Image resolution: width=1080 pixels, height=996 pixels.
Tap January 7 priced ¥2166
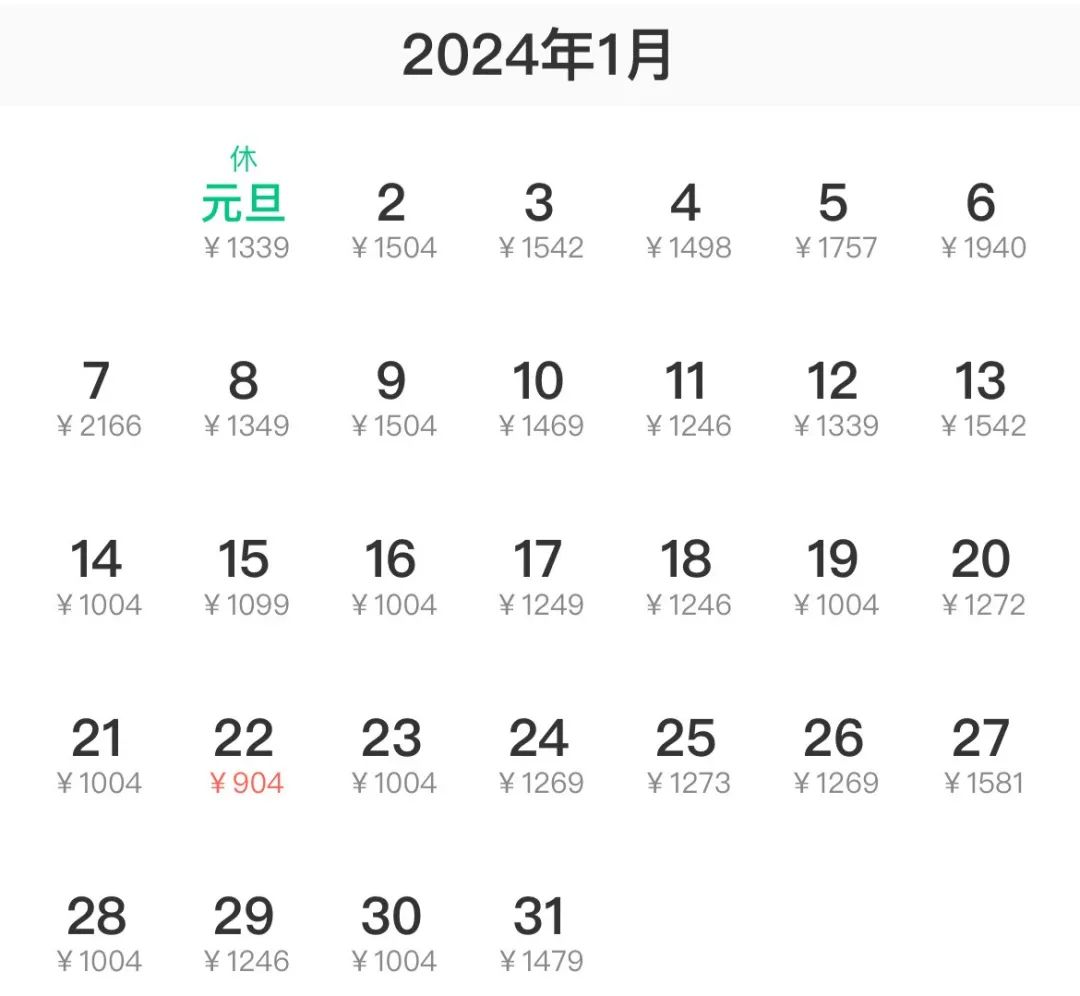click(97, 398)
